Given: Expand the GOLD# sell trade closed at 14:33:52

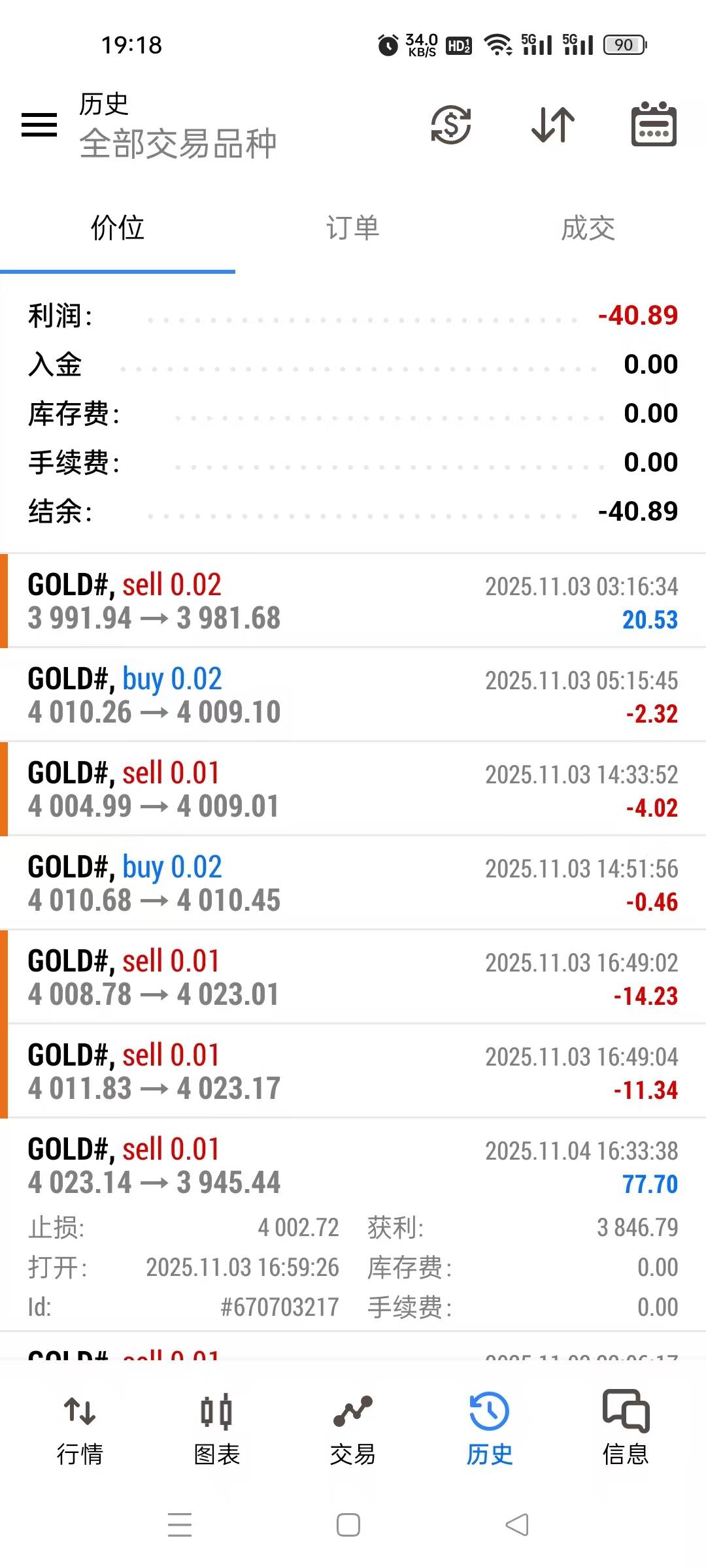Looking at the screenshot, I should click(353, 789).
